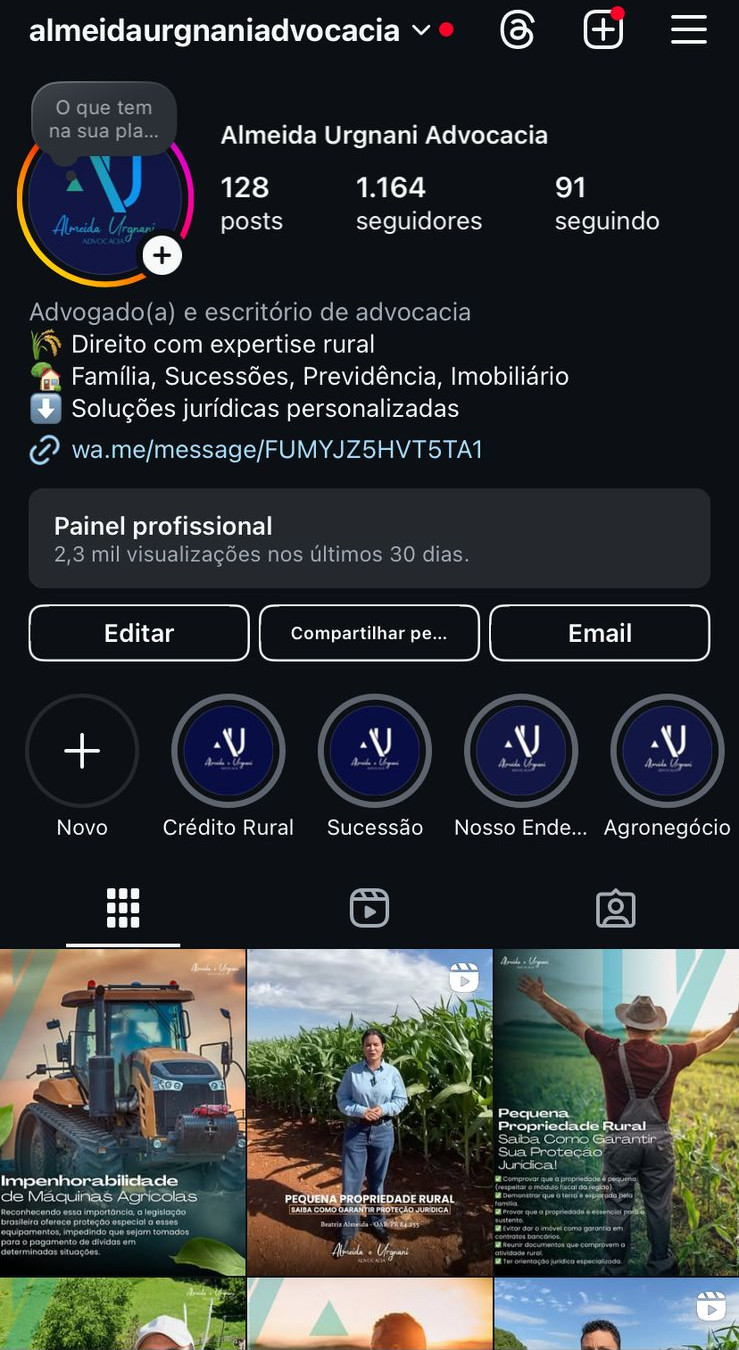Open the Crédito Rural highlight
Screen dimensions: 739x1350
[228, 751]
